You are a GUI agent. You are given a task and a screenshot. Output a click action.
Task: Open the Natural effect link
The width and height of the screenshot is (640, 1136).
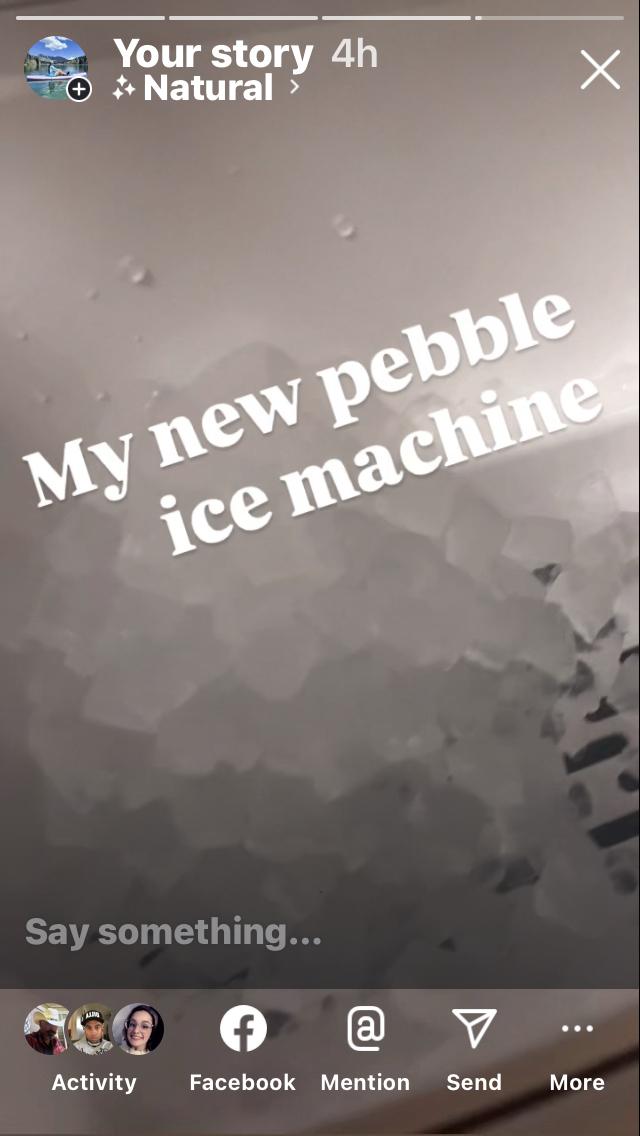coord(207,88)
